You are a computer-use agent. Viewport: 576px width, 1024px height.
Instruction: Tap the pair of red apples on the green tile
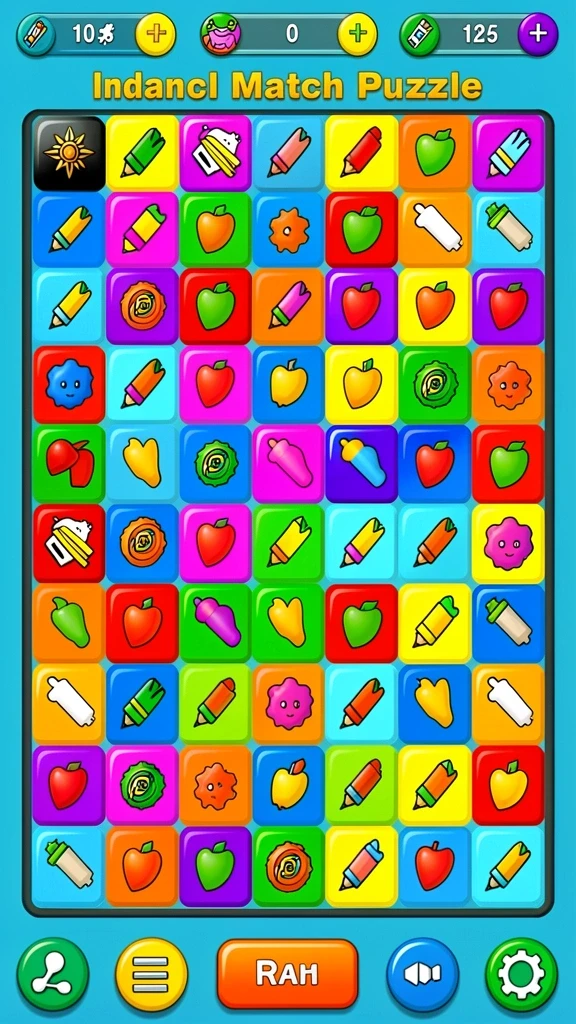(69, 463)
